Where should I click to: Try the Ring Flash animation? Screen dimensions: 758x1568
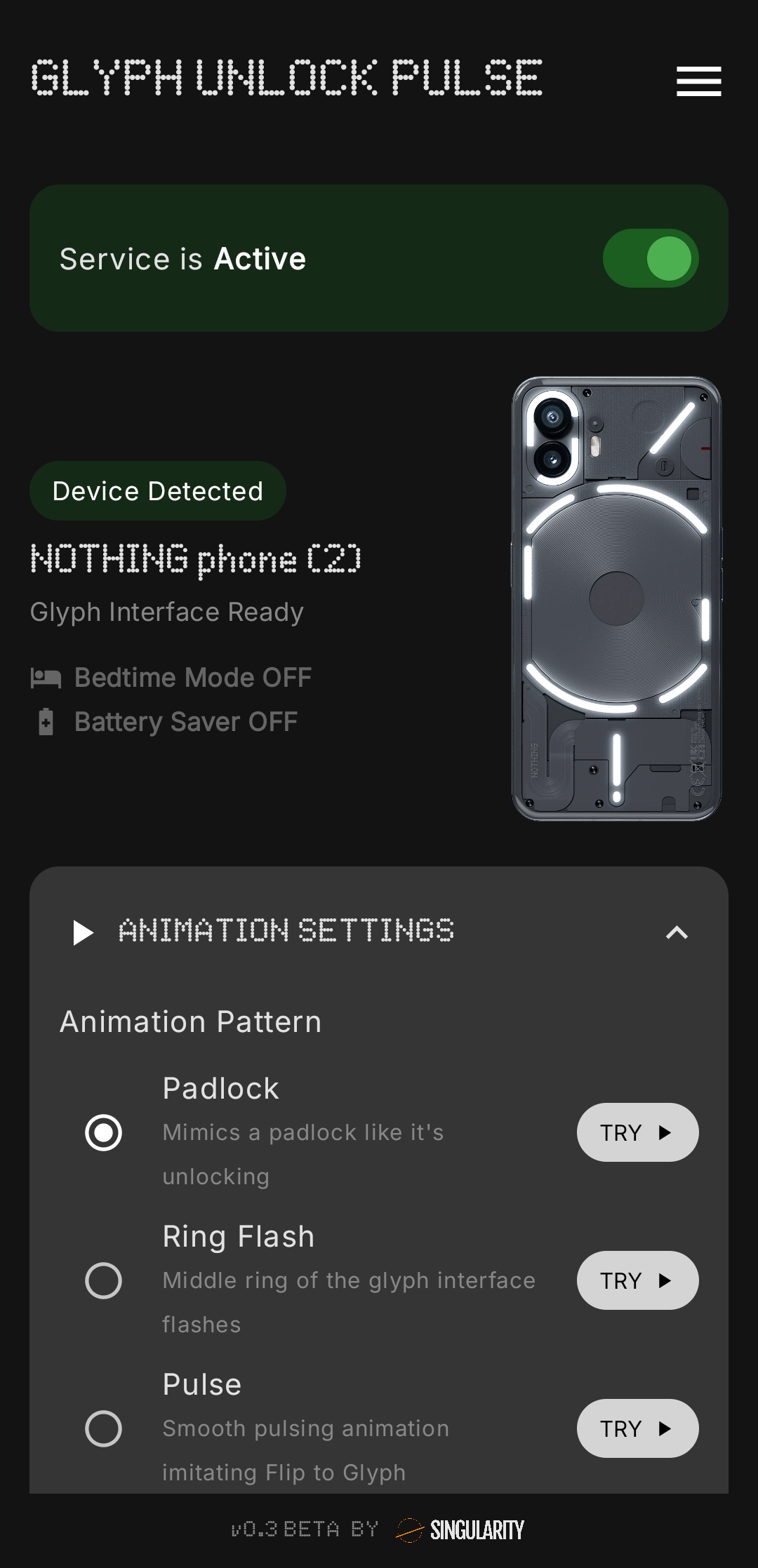[x=637, y=1280]
